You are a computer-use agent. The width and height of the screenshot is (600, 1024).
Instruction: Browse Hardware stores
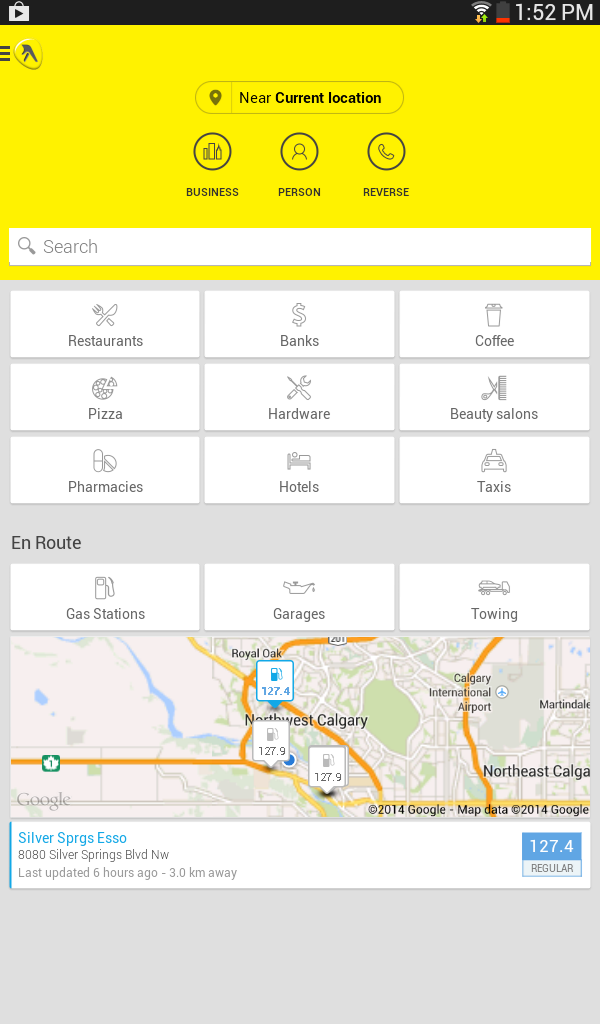click(x=299, y=397)
